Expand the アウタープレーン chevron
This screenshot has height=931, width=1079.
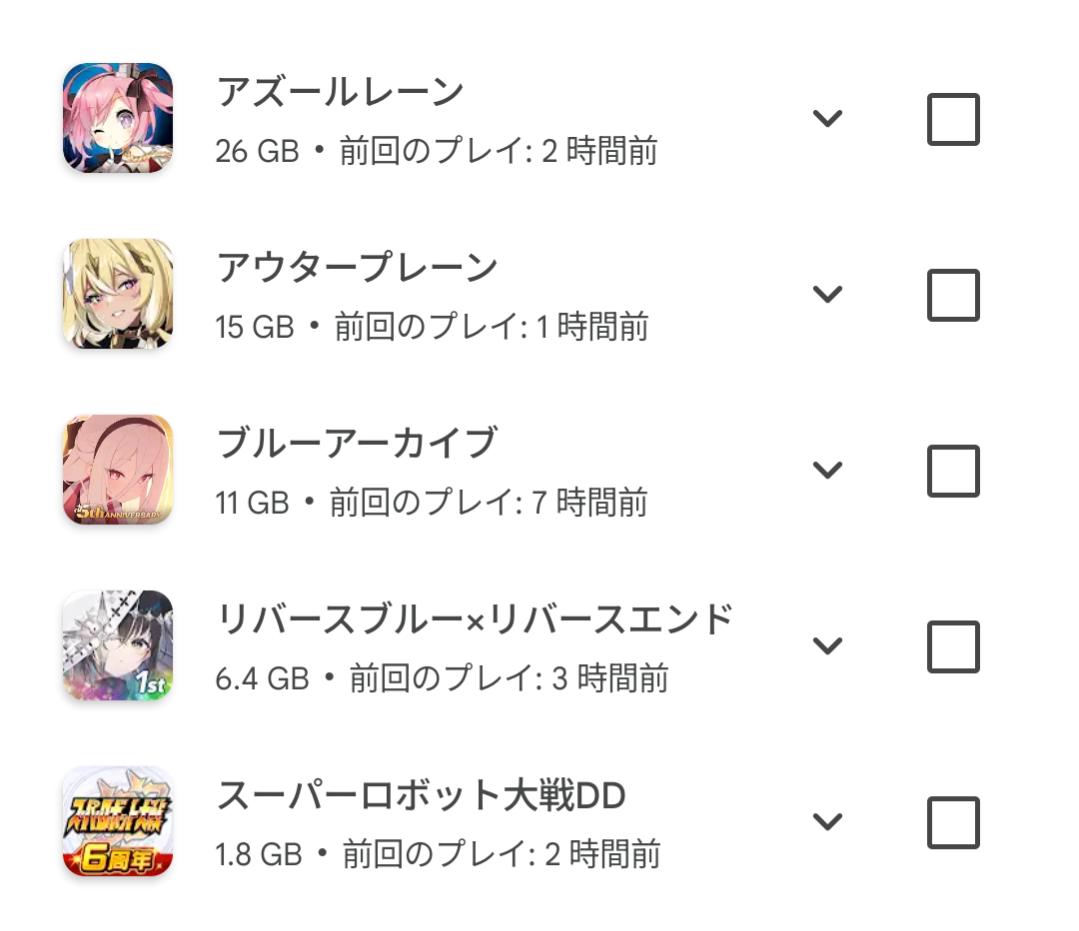(827, 295)
